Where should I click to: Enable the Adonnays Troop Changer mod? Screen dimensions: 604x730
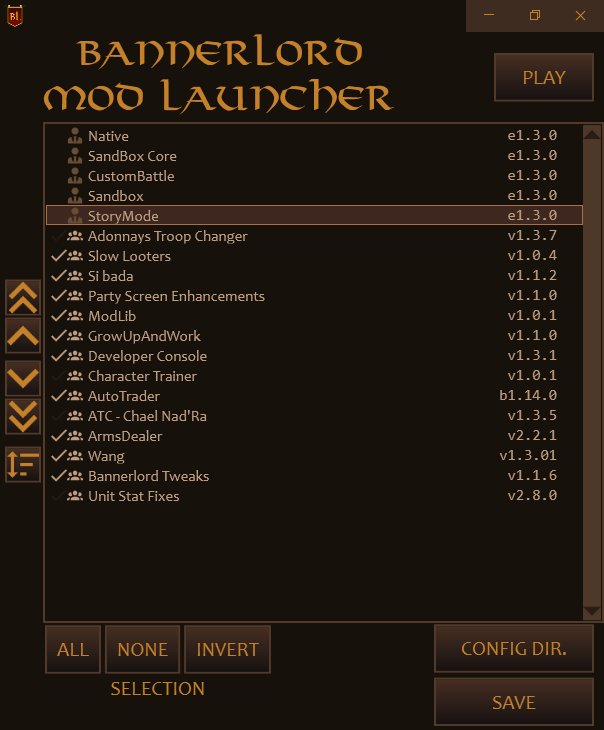pyautogui.click(x=58, y=236)
